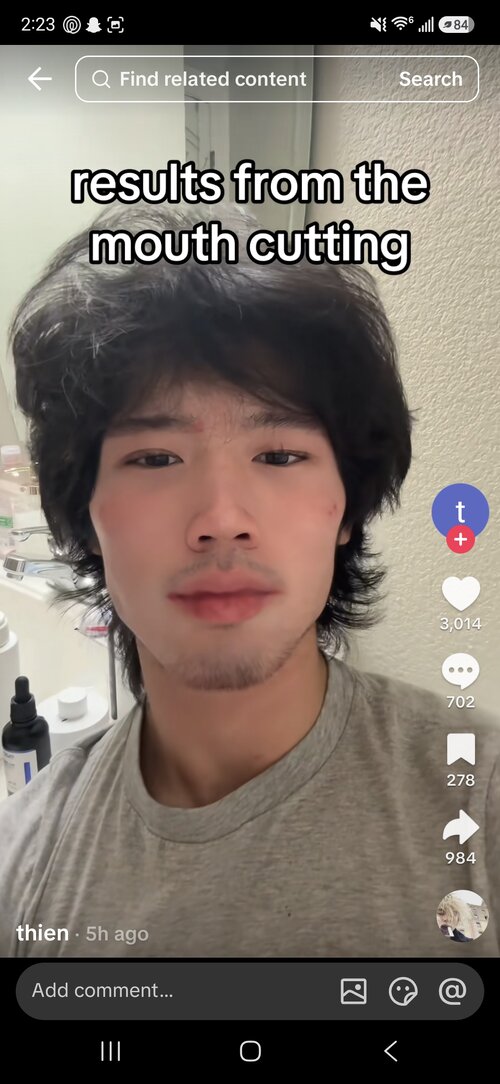Open system recent apps
Image resolution: width=500 pixels, height=1084 pixels.
click(x=111, y=1052)
